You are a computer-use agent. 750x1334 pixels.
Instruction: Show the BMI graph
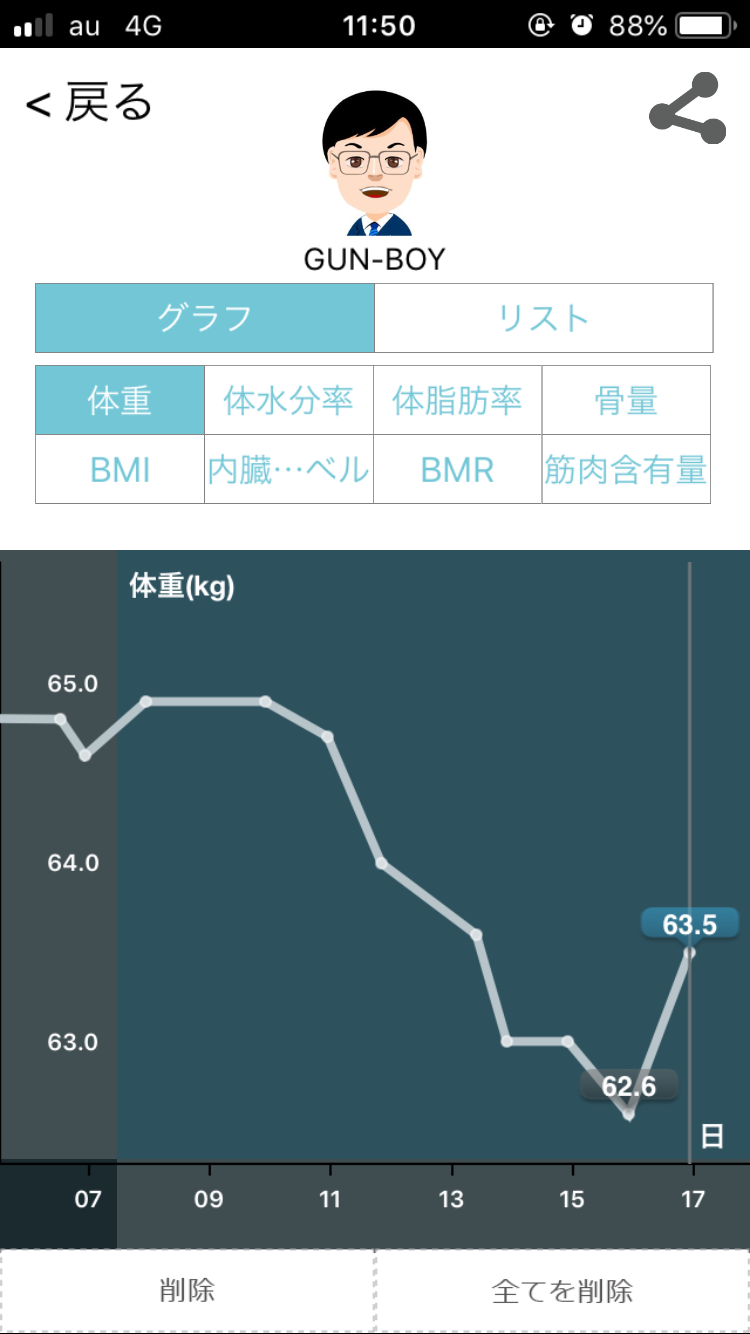tap(120, 469)
